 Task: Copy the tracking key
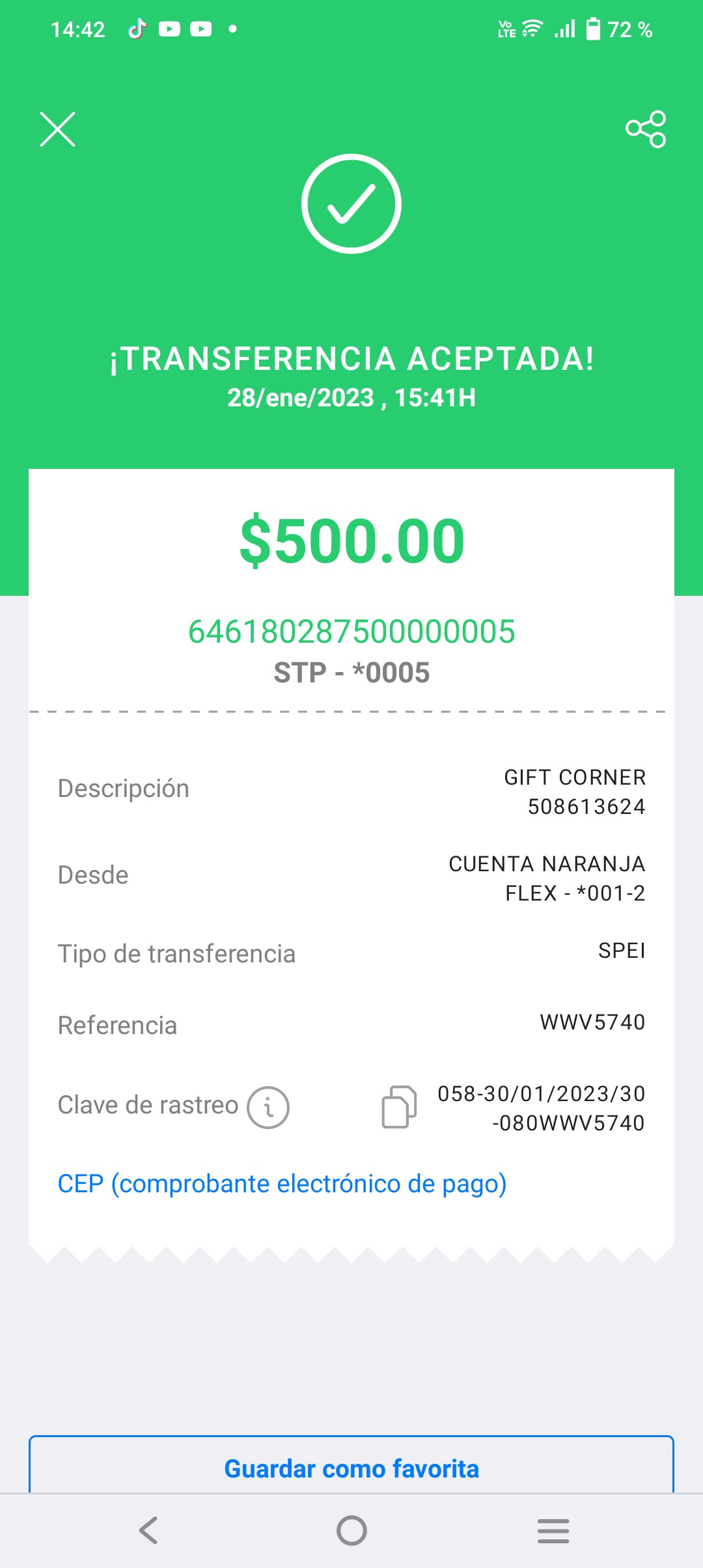click(399, 1107)
